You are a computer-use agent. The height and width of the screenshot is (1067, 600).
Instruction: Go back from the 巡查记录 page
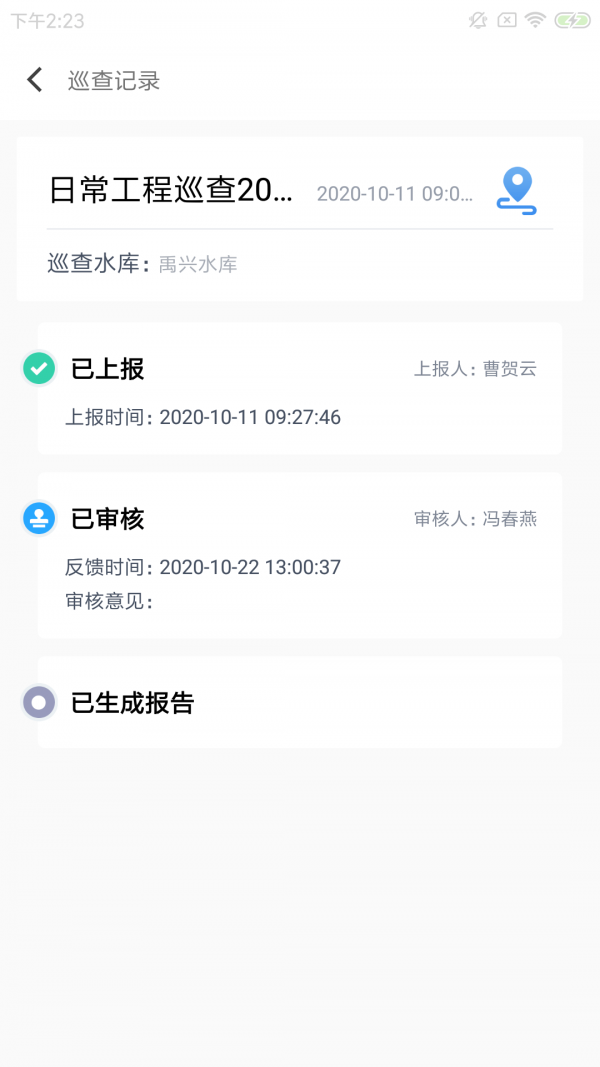coord(35,80)
